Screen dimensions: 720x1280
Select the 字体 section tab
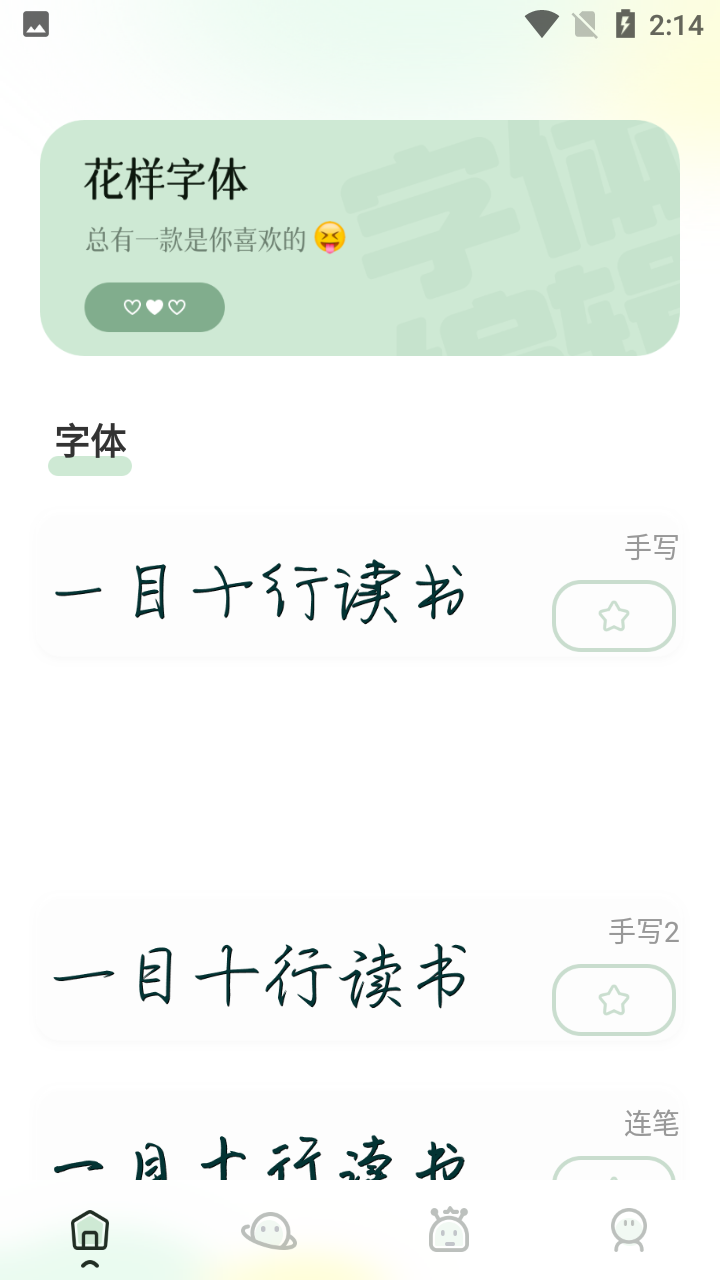89,440
